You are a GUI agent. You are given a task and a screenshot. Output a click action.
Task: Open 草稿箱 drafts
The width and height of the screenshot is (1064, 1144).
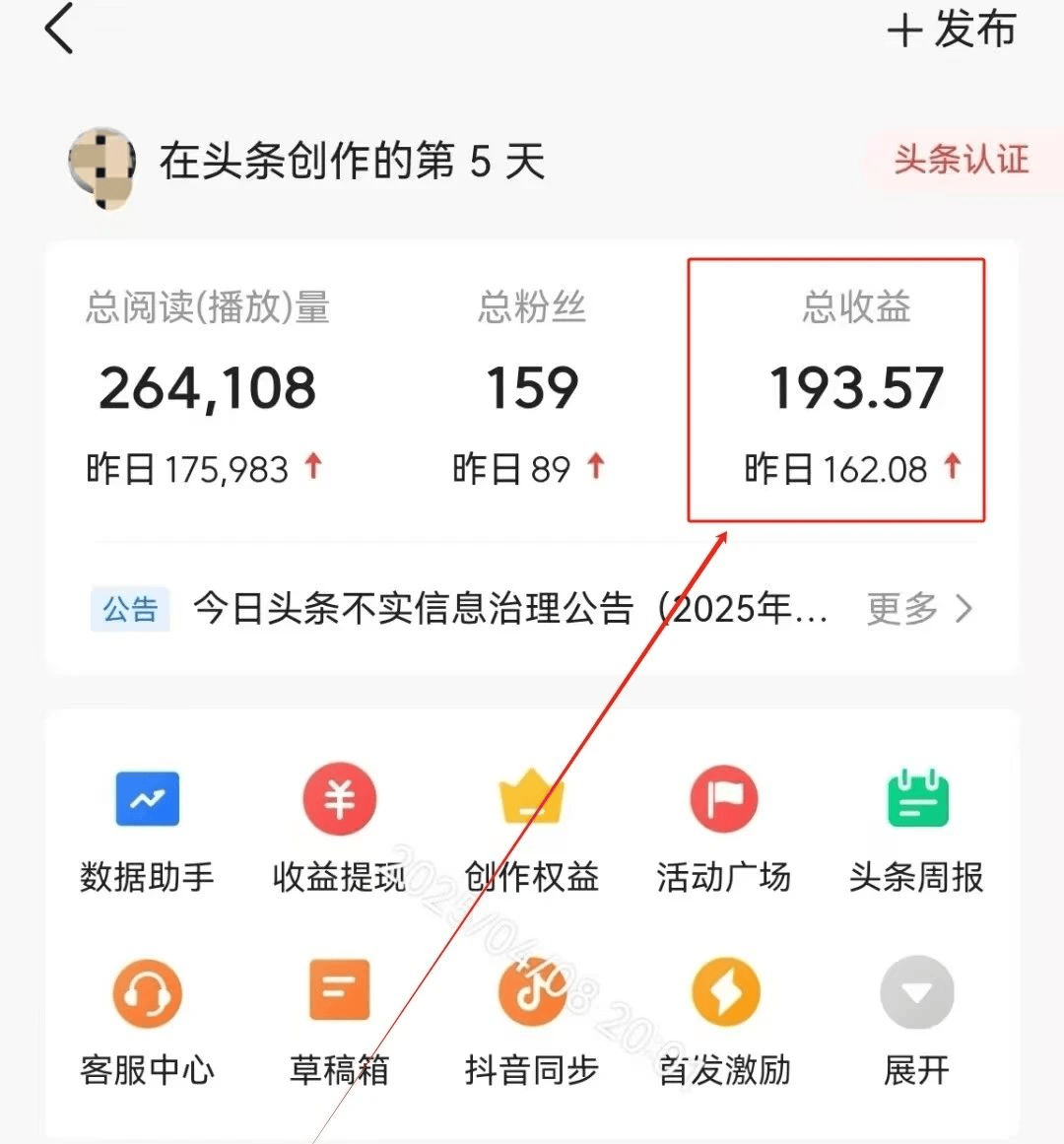pos(339,1022)
